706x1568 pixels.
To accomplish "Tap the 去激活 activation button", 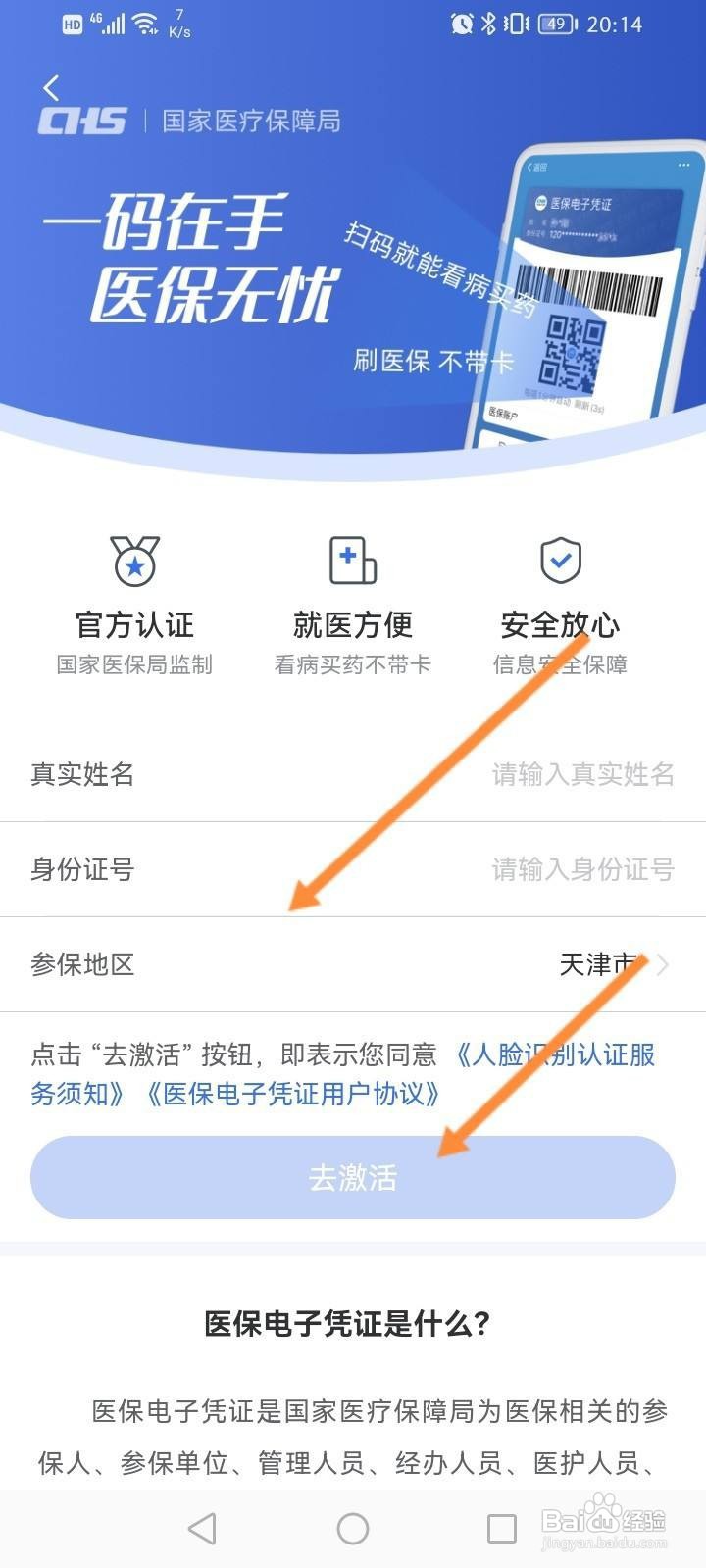I will pos(353,1178).
